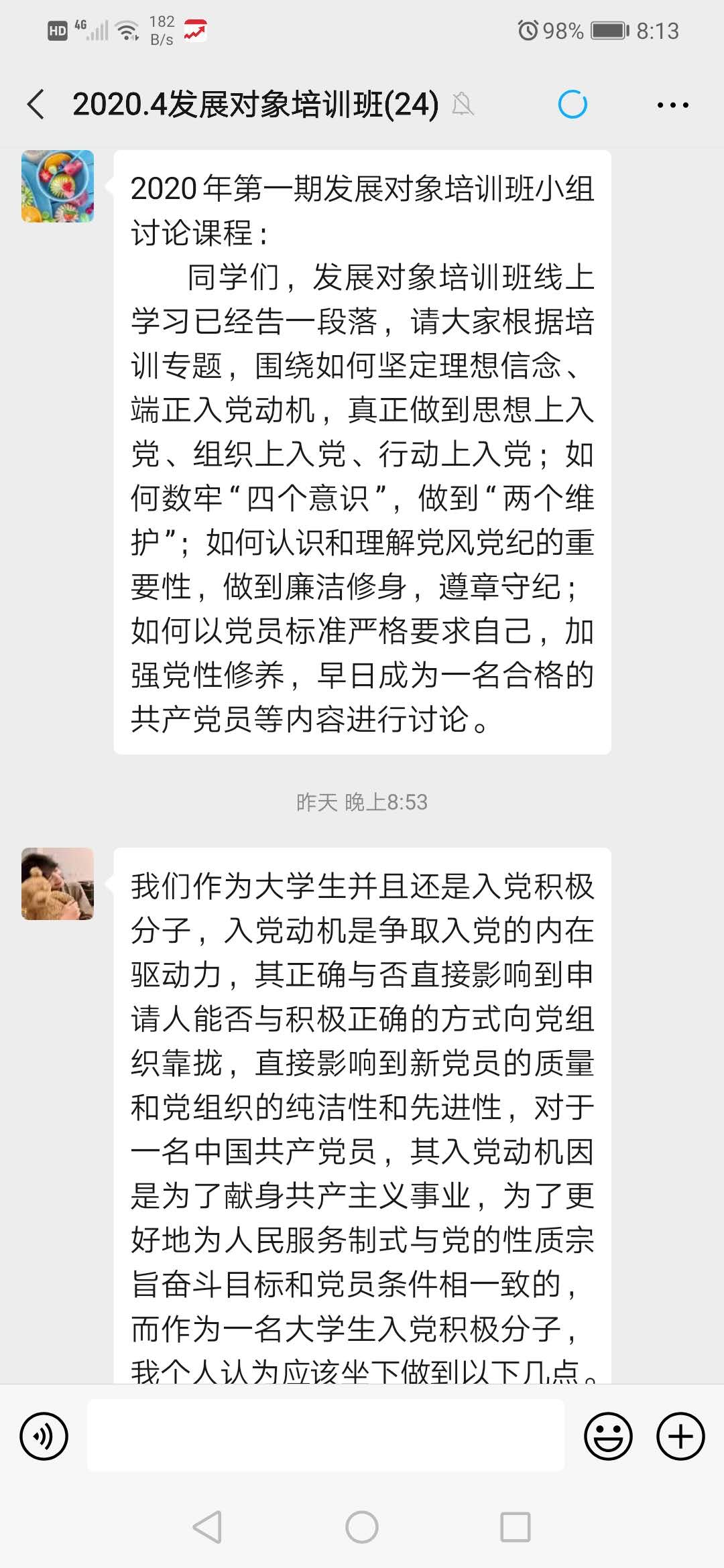Image resolution: width=724 pixels, height=1568 pixels.
Task: View the teddy-bear-avatar sender's profile
Action: pos(58,884)
